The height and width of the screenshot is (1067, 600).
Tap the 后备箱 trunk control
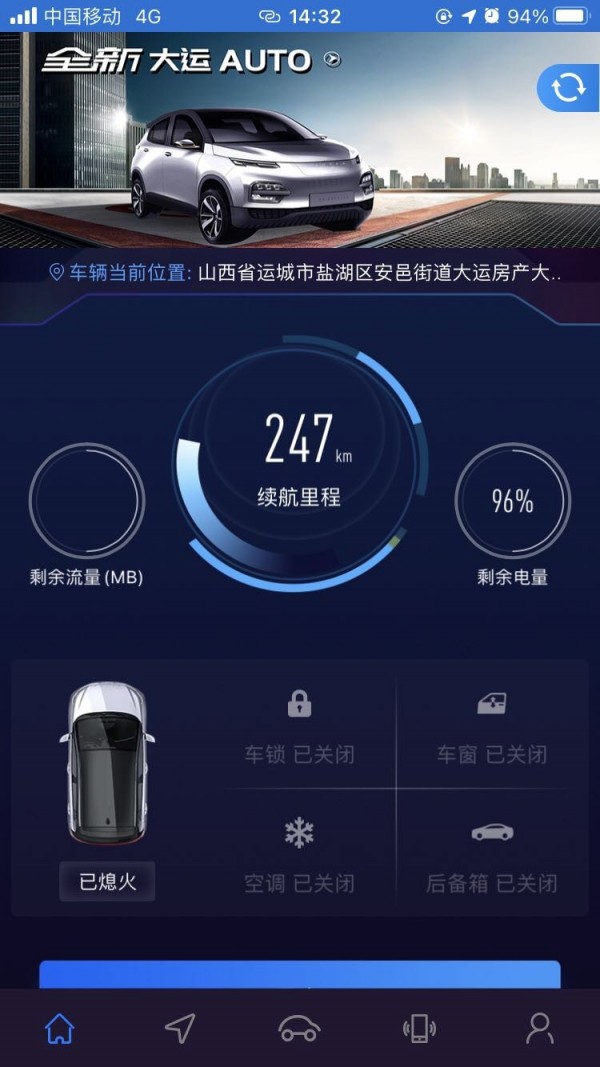click(x=492, y=856)
